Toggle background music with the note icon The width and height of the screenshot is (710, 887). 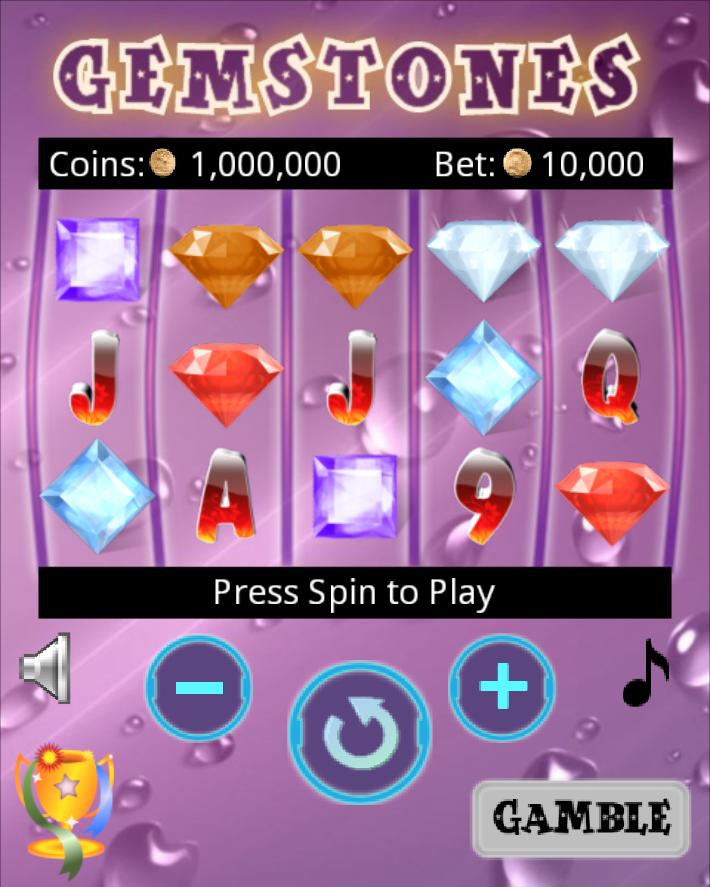pyautogui.click(x=645, y=673)
